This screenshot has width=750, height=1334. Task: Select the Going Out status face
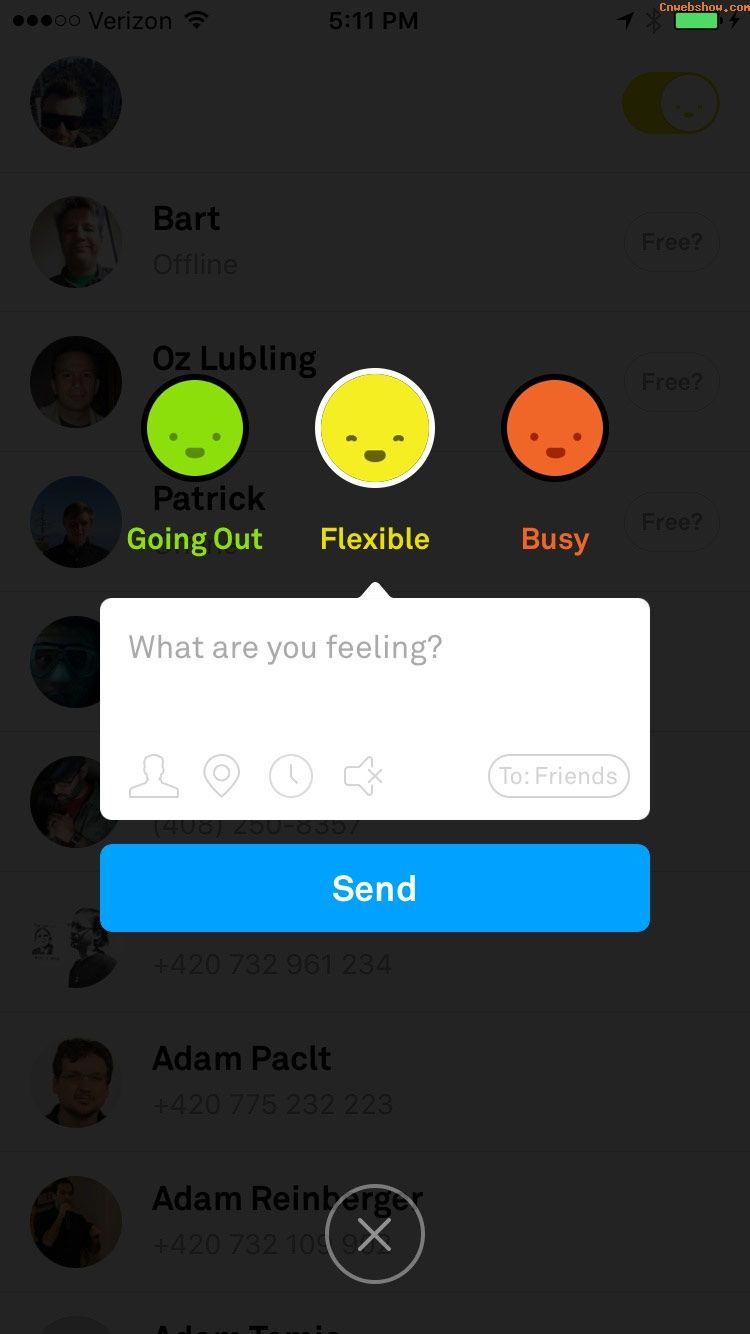click(x=195, y=428)
